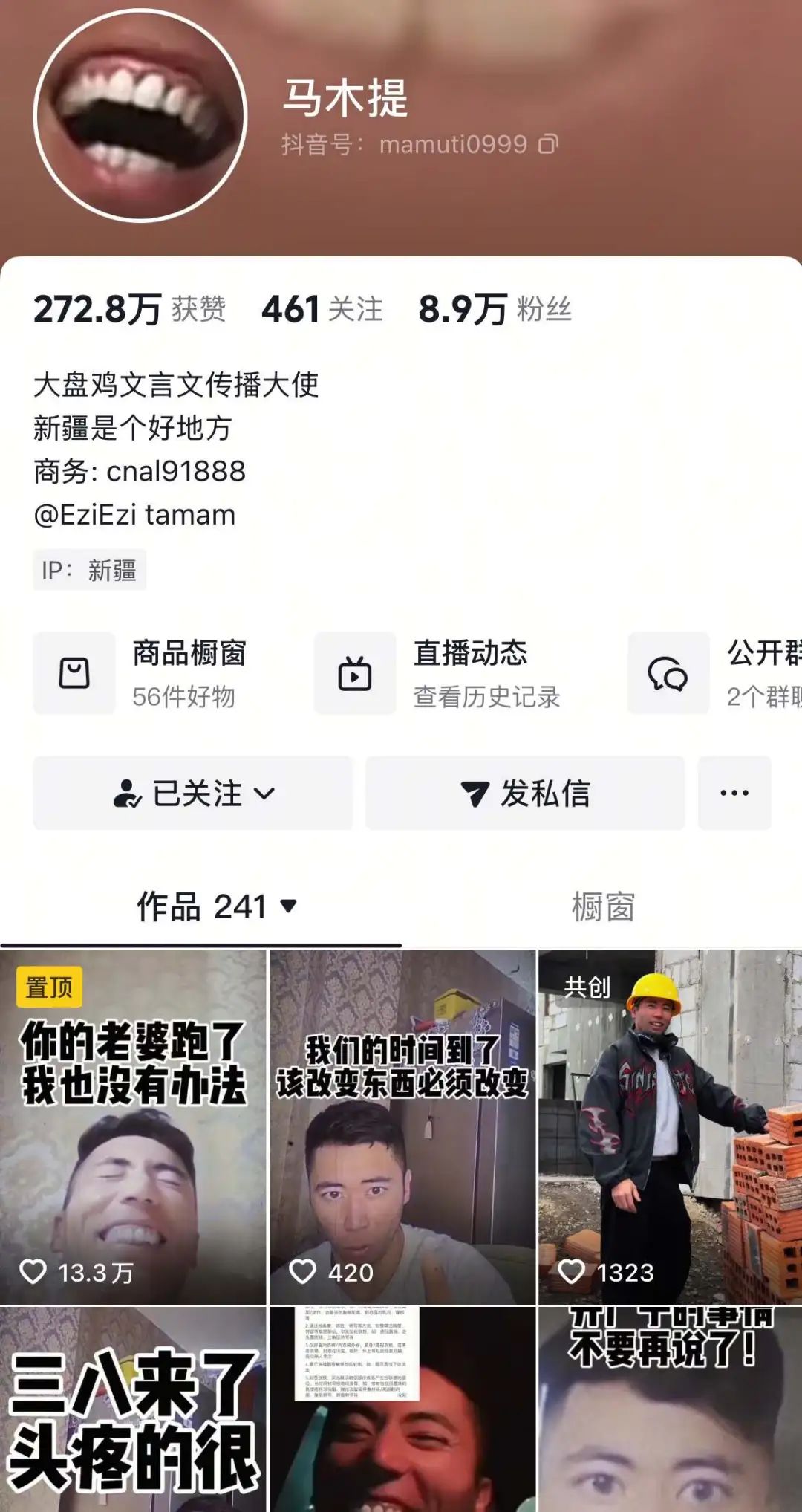View the 8.9万 followers list
Image resolution: width=802 pixels, height=1512 pixels.
pyautogui.click(x=495, y=309)
